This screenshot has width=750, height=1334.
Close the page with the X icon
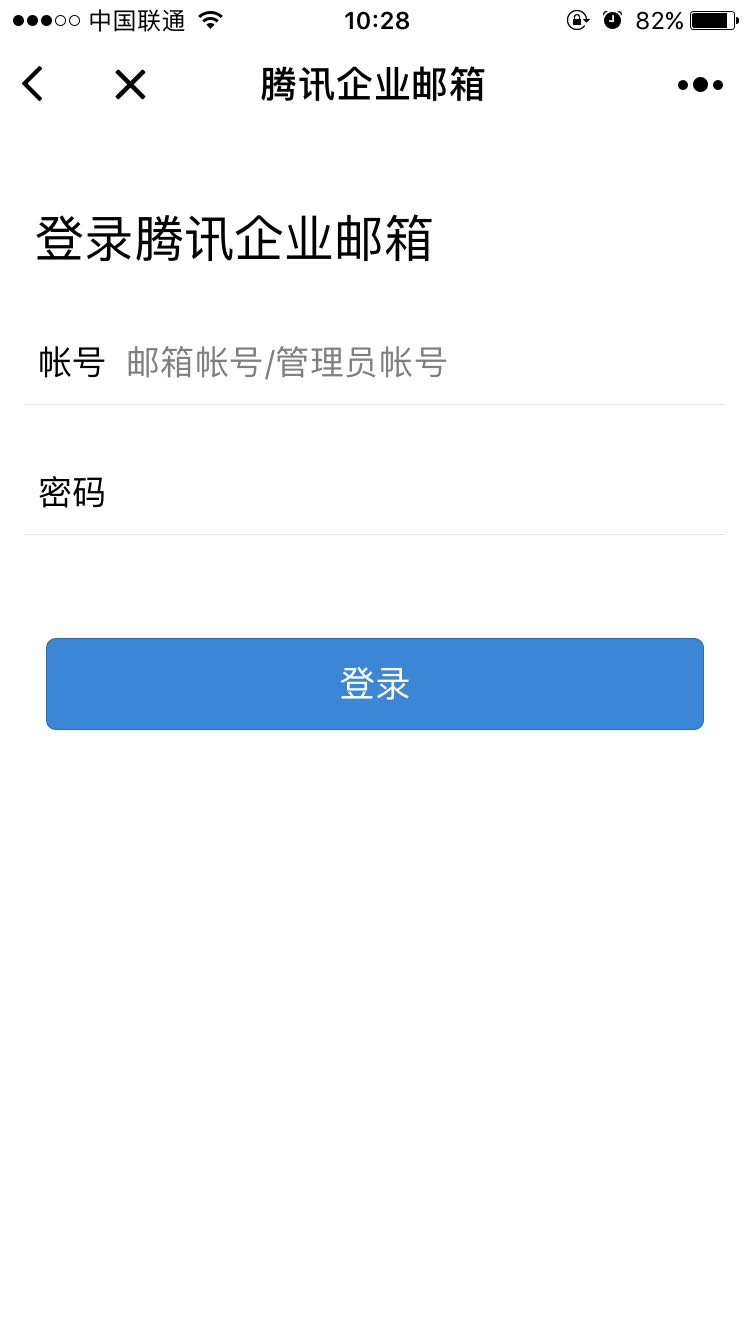coord(130,85)
